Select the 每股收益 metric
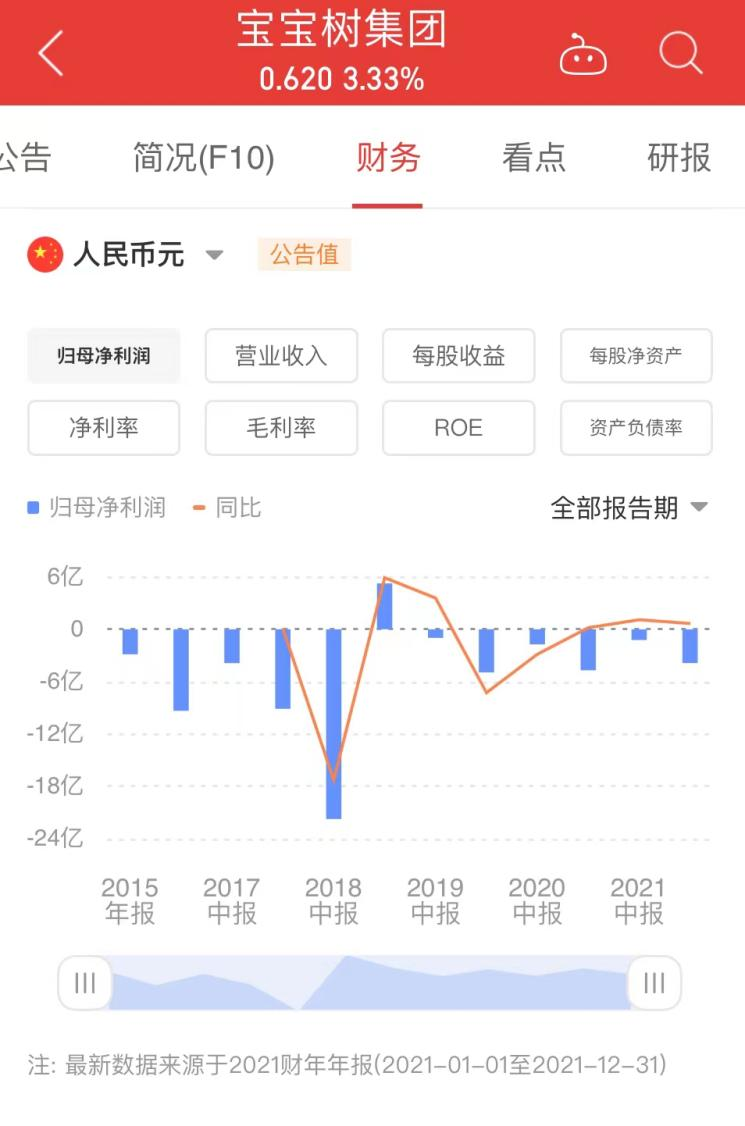The image size is (745, 1126). click(x=458, y=356)
